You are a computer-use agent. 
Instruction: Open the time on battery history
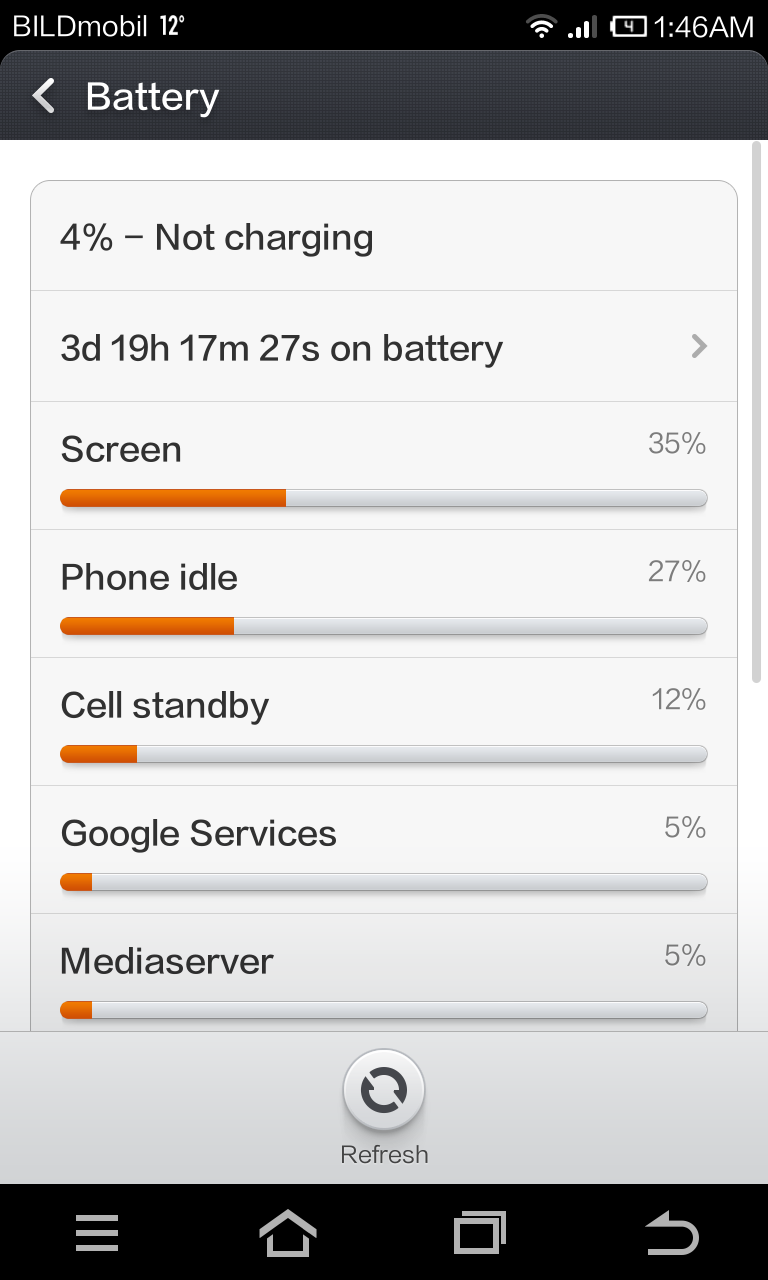tap(384, 347)
